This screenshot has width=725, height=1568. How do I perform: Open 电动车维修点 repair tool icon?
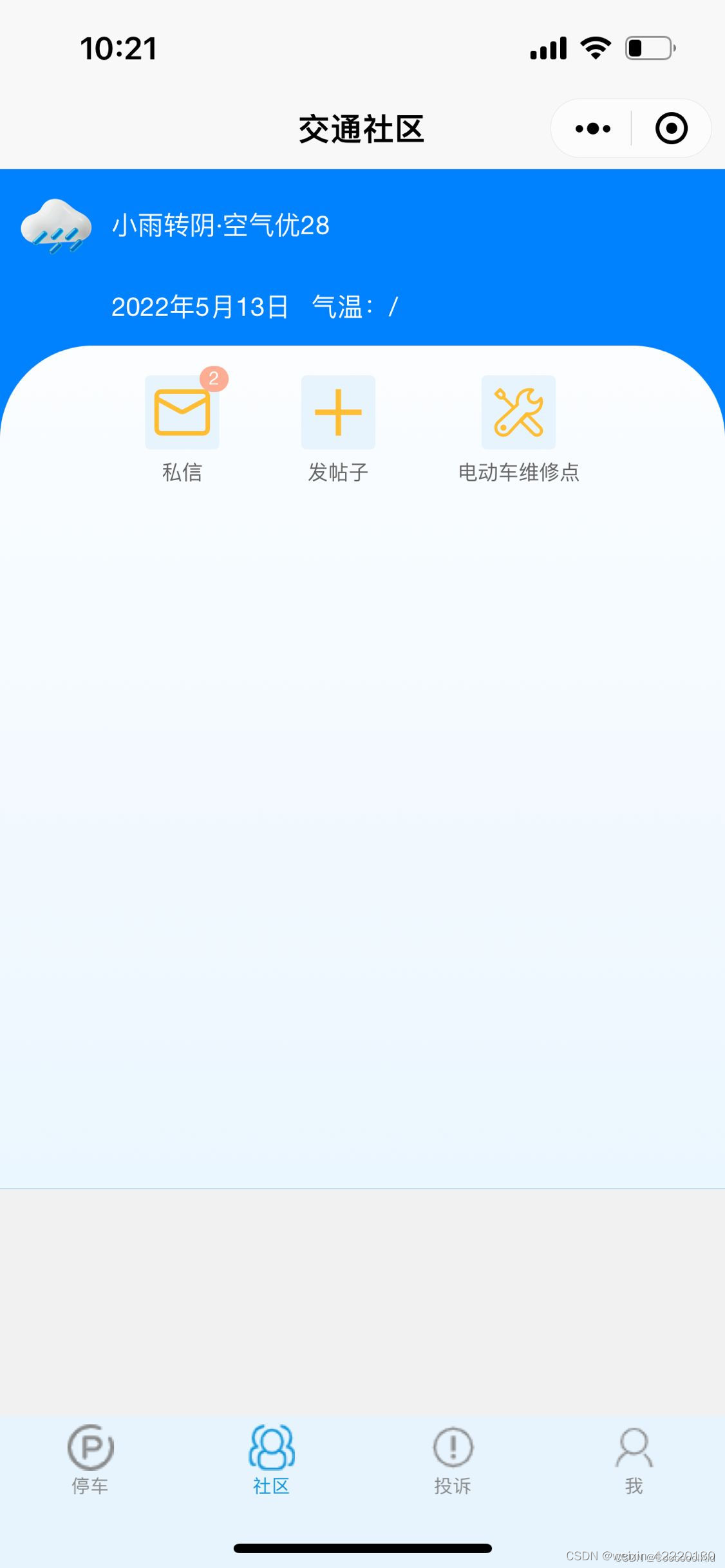tap(519, 412)
